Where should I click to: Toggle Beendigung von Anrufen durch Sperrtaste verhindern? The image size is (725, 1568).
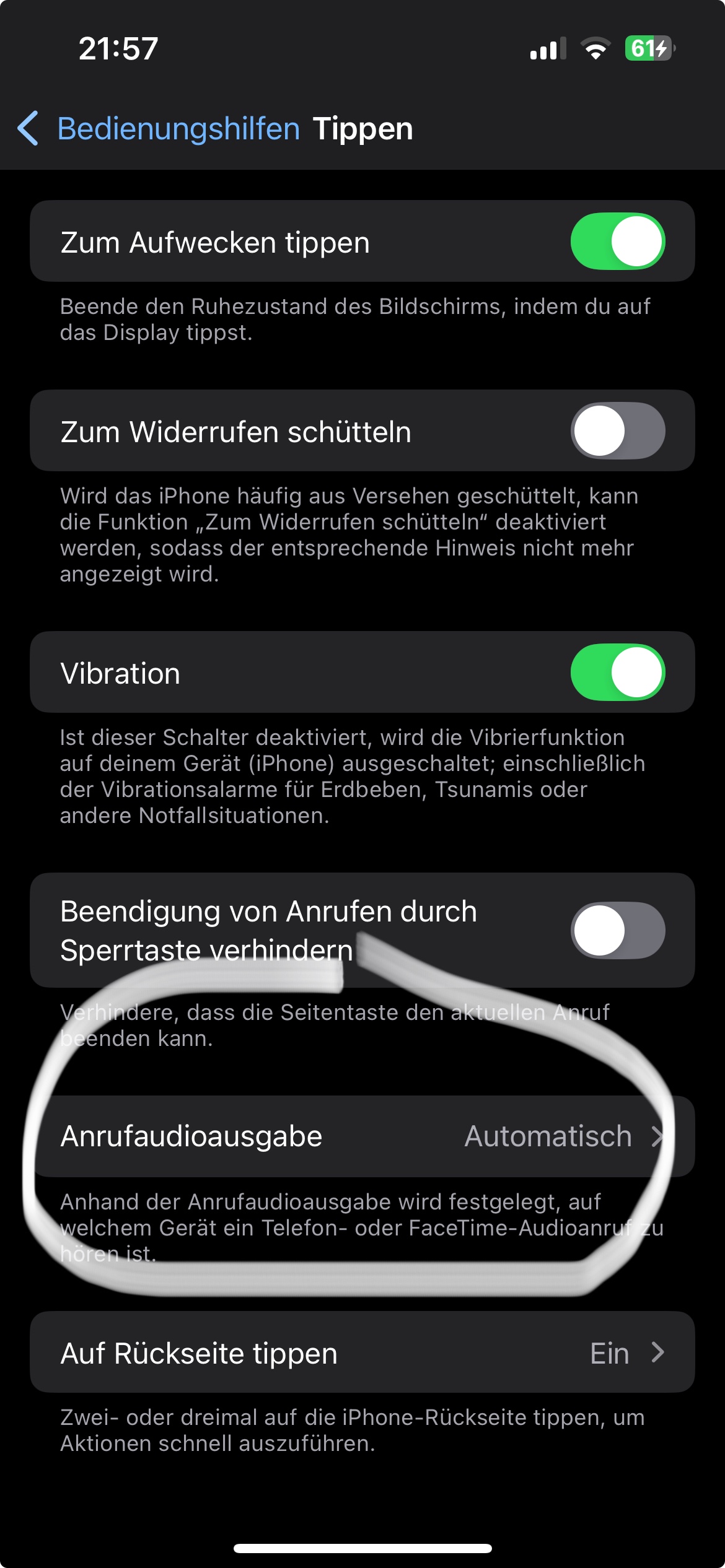pyautogui.click(x=617, y=930)
